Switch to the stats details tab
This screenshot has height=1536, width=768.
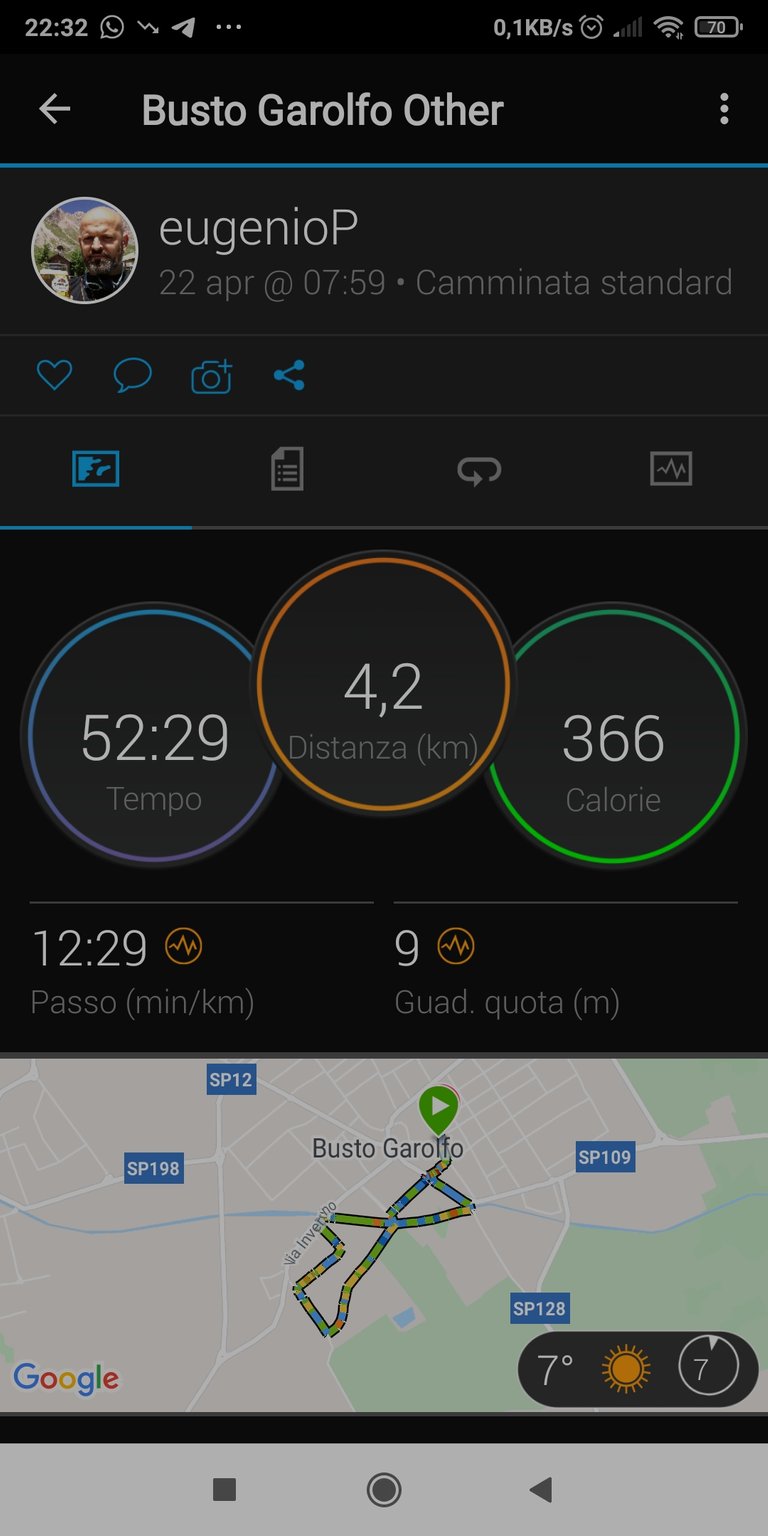(x=287, y=468)
